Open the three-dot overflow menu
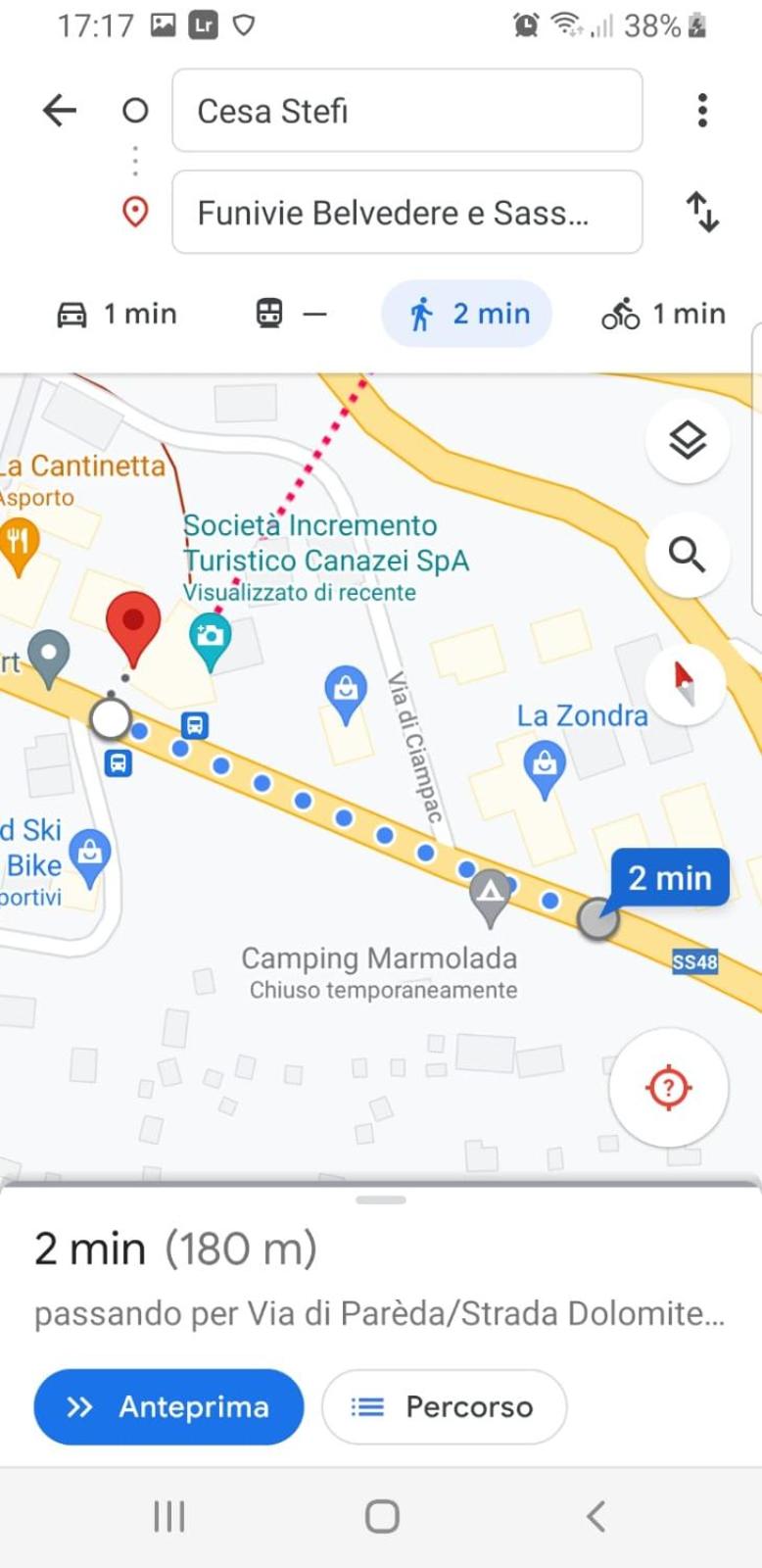Screen dimensions: 762x1568 [702, 111]
